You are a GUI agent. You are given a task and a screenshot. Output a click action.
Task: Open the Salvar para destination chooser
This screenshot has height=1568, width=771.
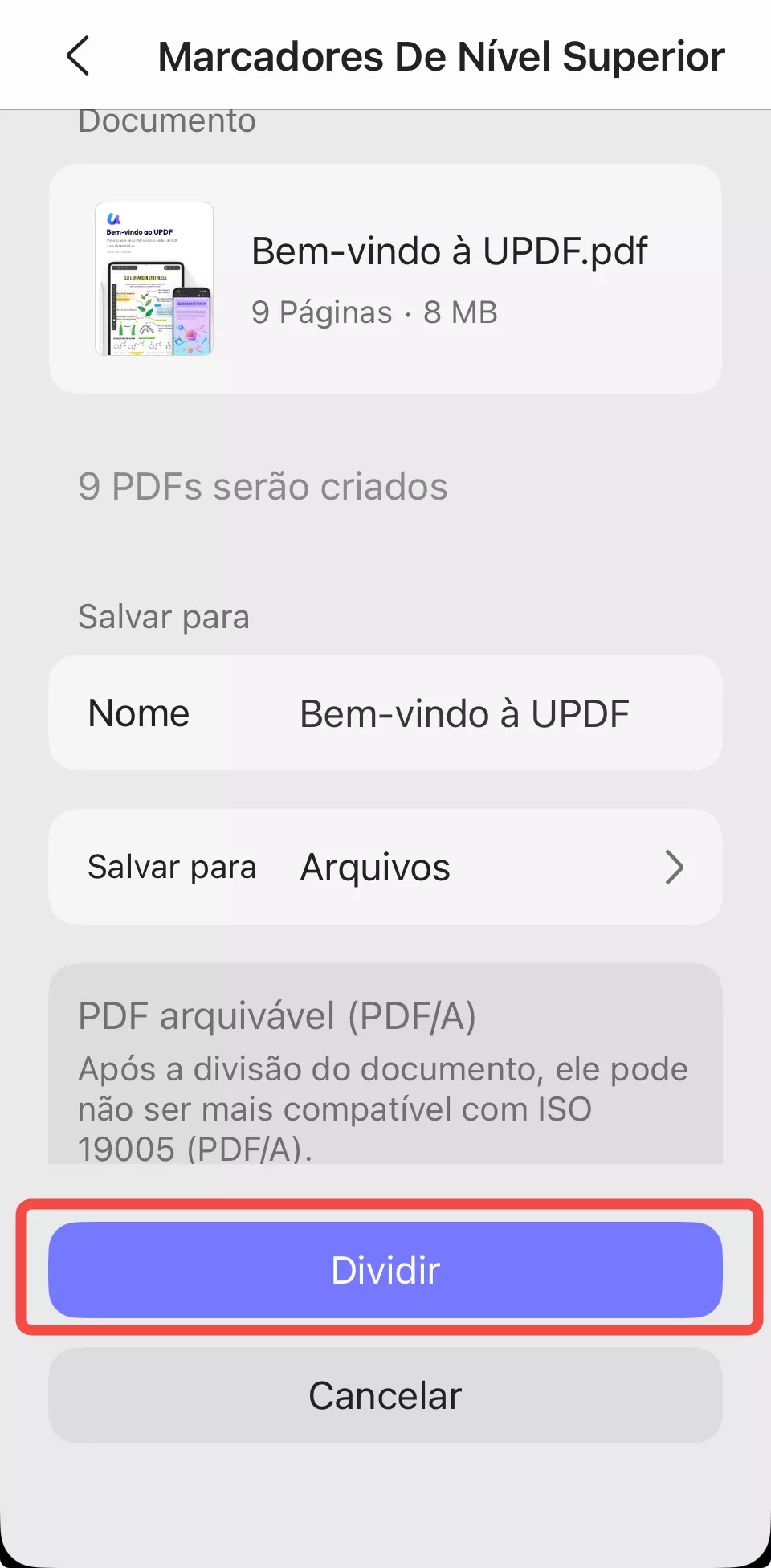tap(385, 867)
